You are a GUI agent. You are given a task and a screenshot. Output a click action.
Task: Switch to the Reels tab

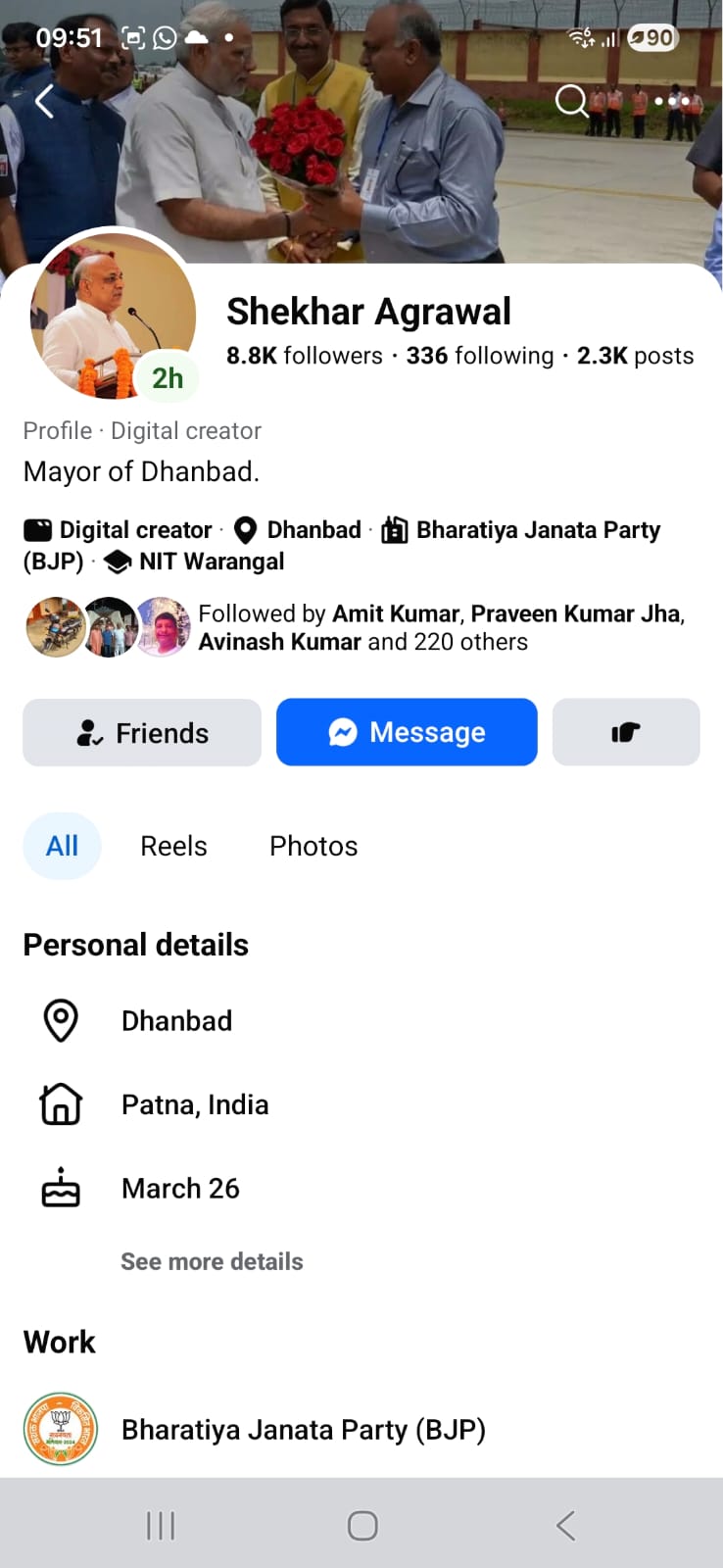click(173, 846)
